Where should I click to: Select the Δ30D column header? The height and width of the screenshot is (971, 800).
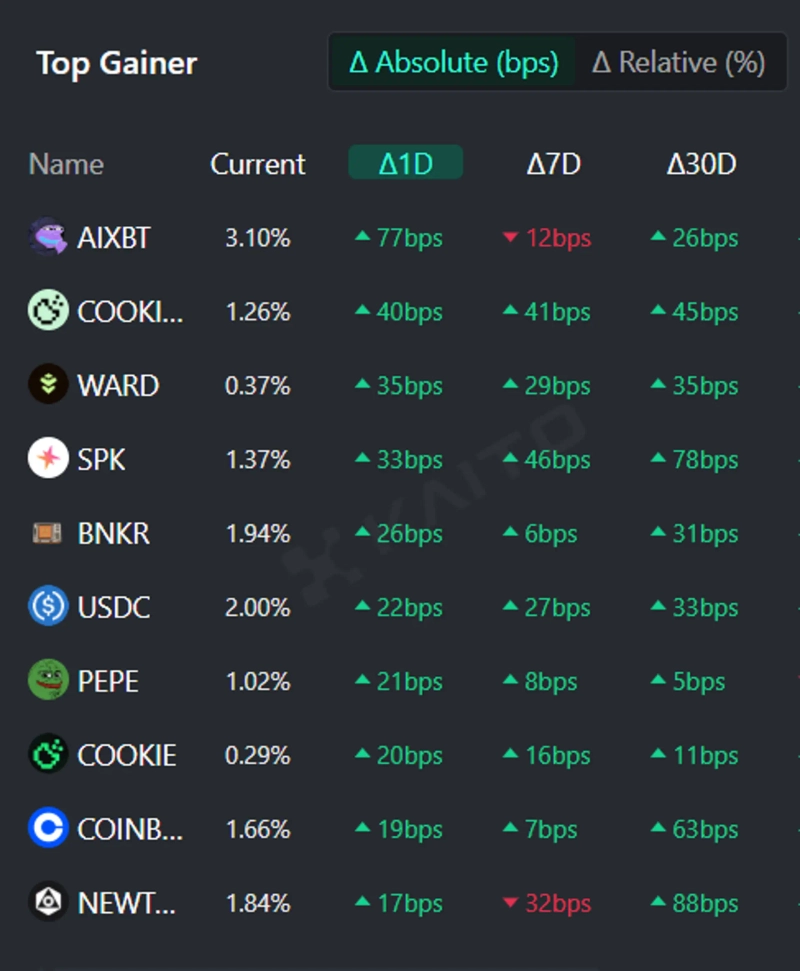click(x=701, y=164)
